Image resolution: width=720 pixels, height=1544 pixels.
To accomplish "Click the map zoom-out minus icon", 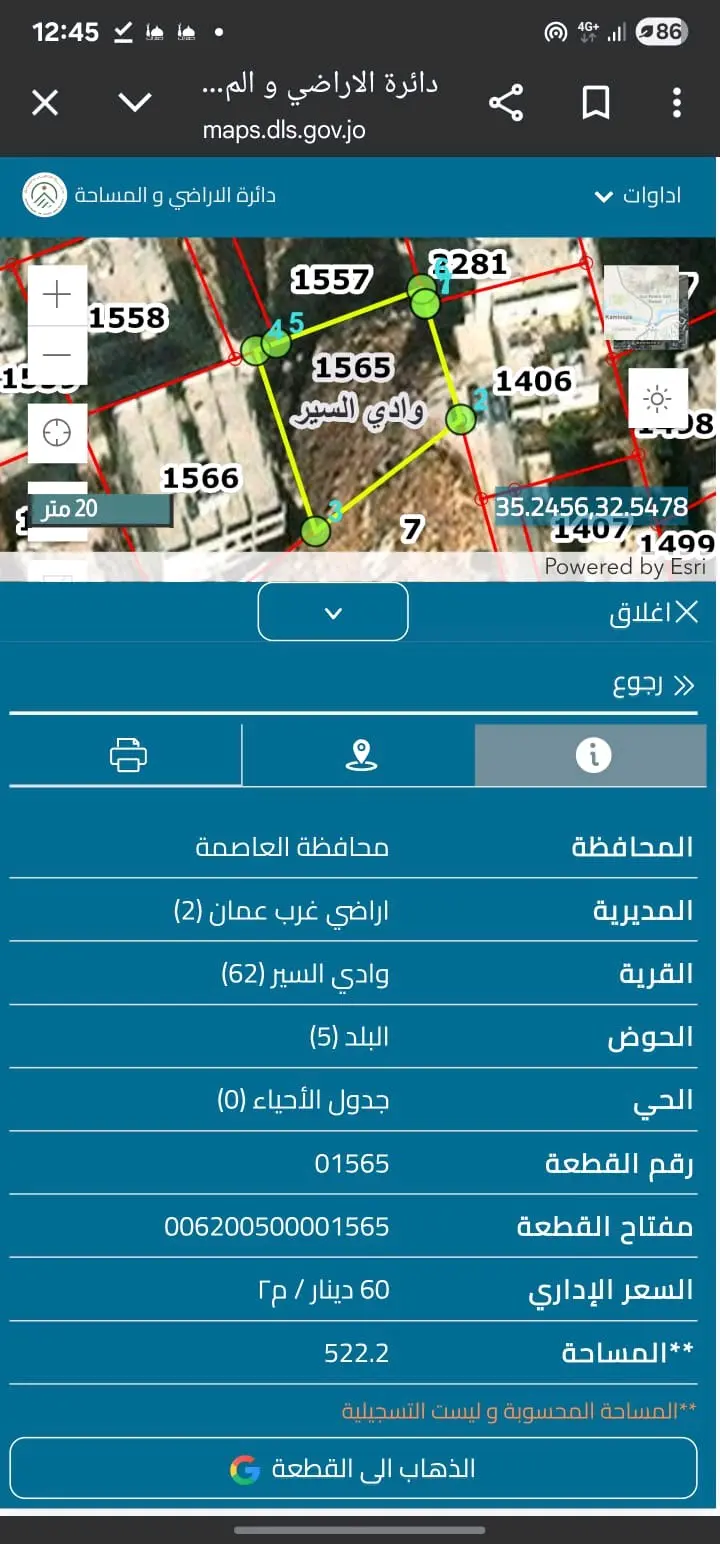I will pos(57,352).
